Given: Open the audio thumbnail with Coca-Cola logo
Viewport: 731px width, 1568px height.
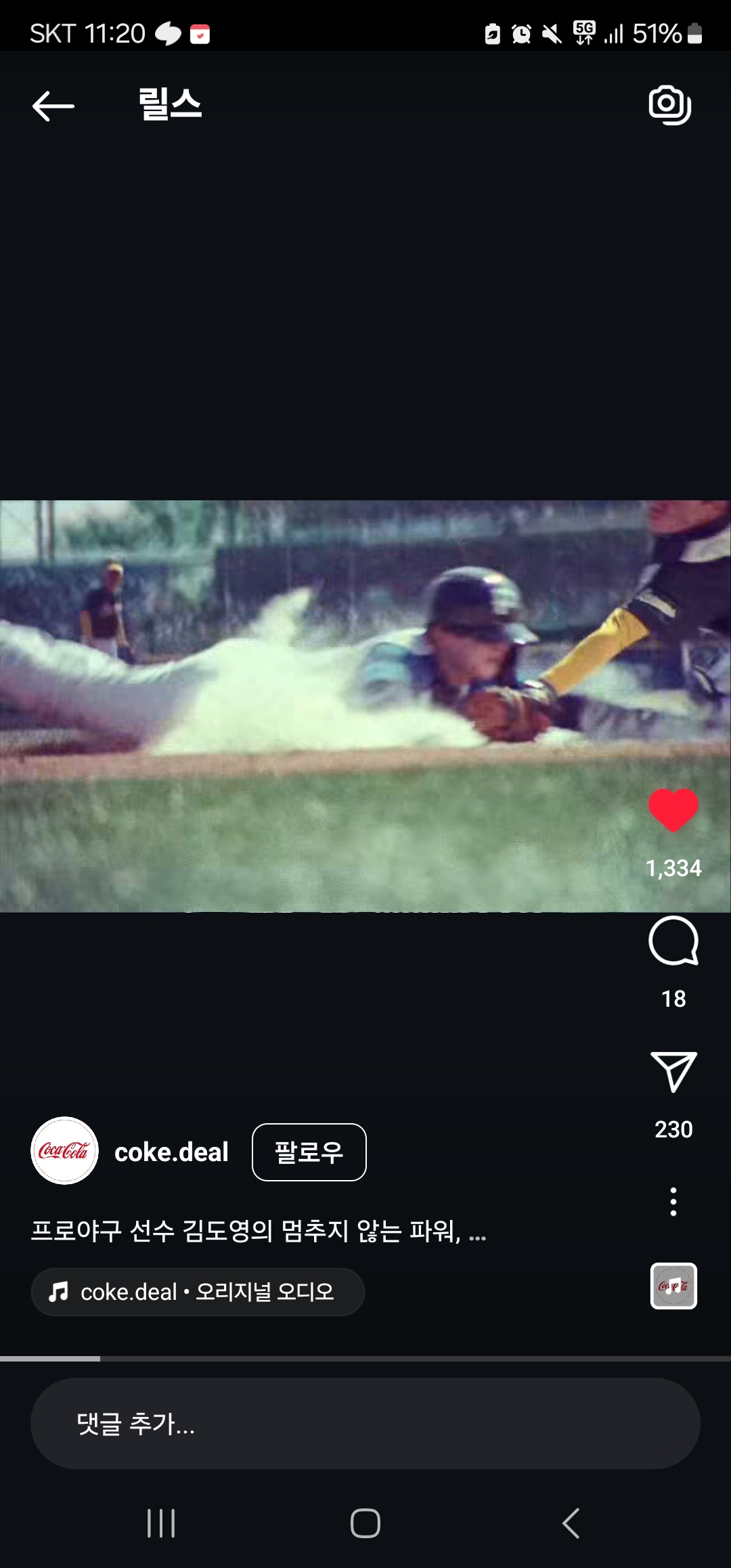Looking at the screenshot, I should click(673, 1286).
